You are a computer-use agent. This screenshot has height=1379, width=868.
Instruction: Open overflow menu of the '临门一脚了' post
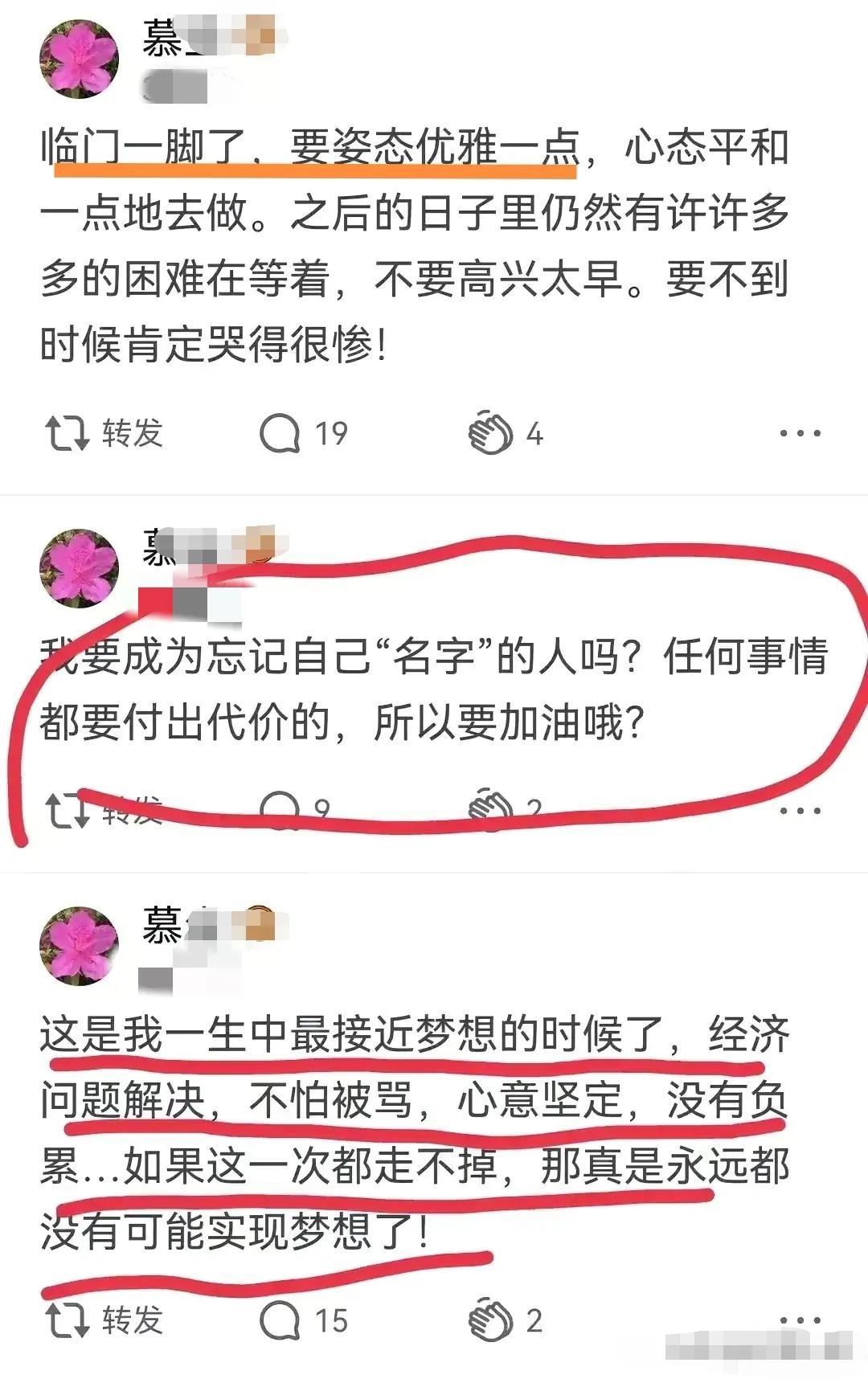800,433
